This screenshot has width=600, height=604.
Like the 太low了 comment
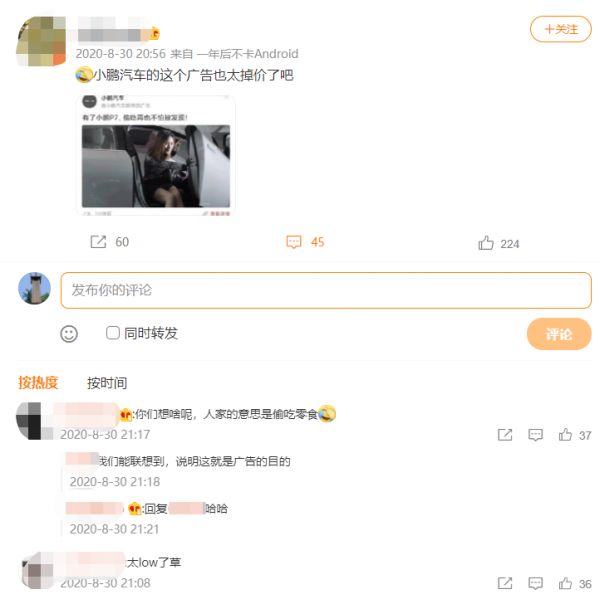point(566,583)
